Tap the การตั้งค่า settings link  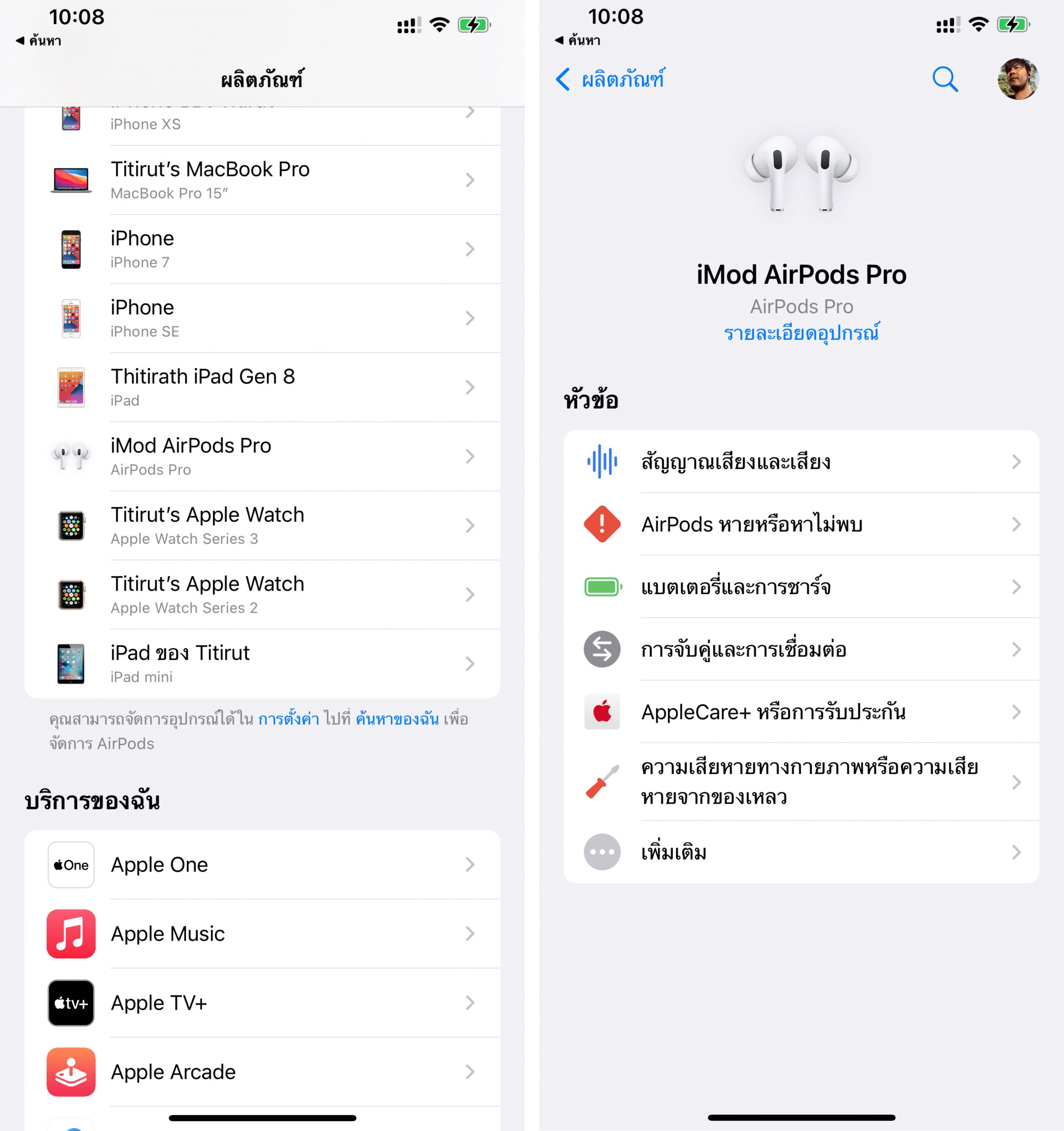pyautogui.click(x=288, y=719)
